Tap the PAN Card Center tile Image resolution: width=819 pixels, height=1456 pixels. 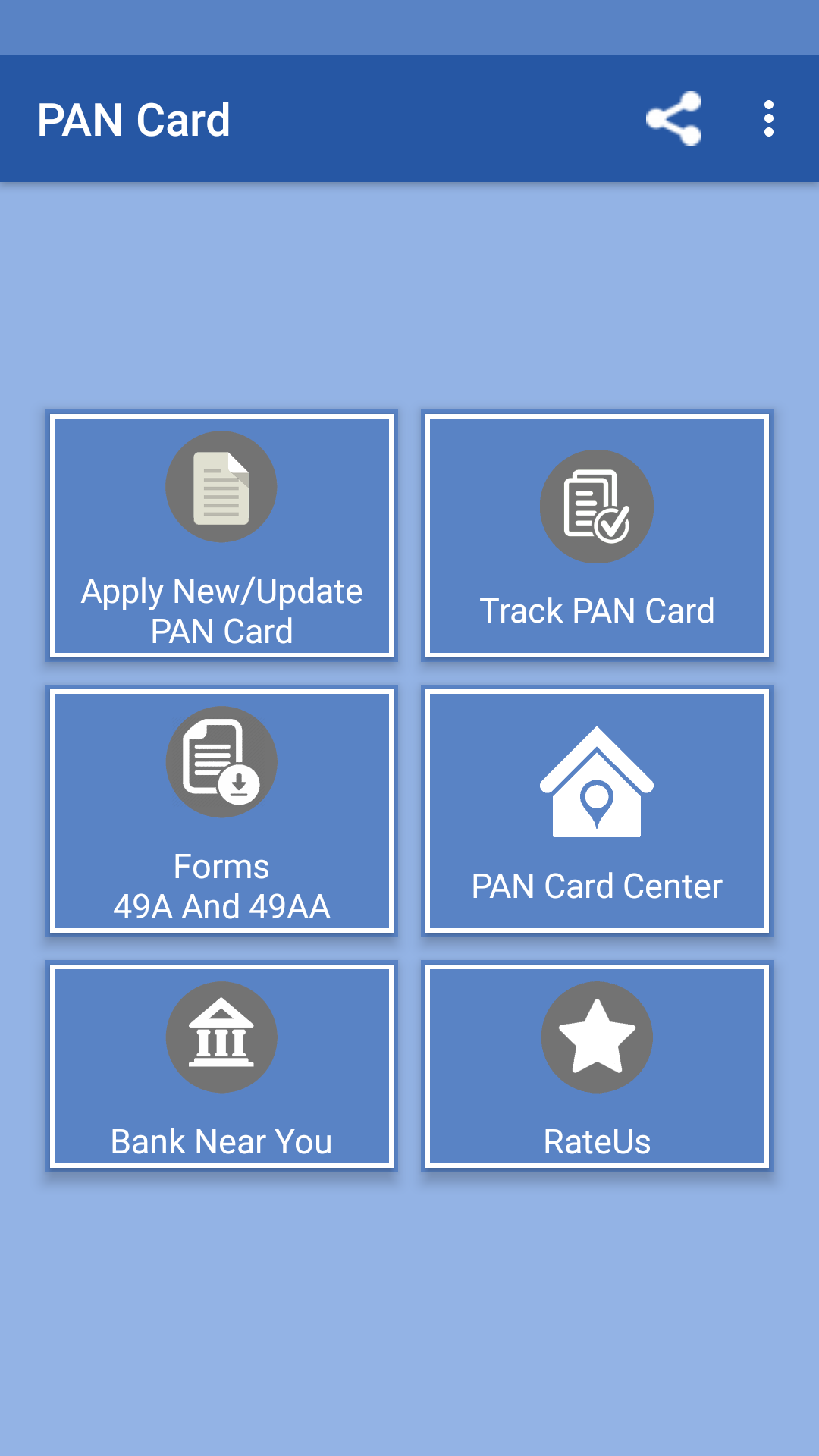[597, 811]
